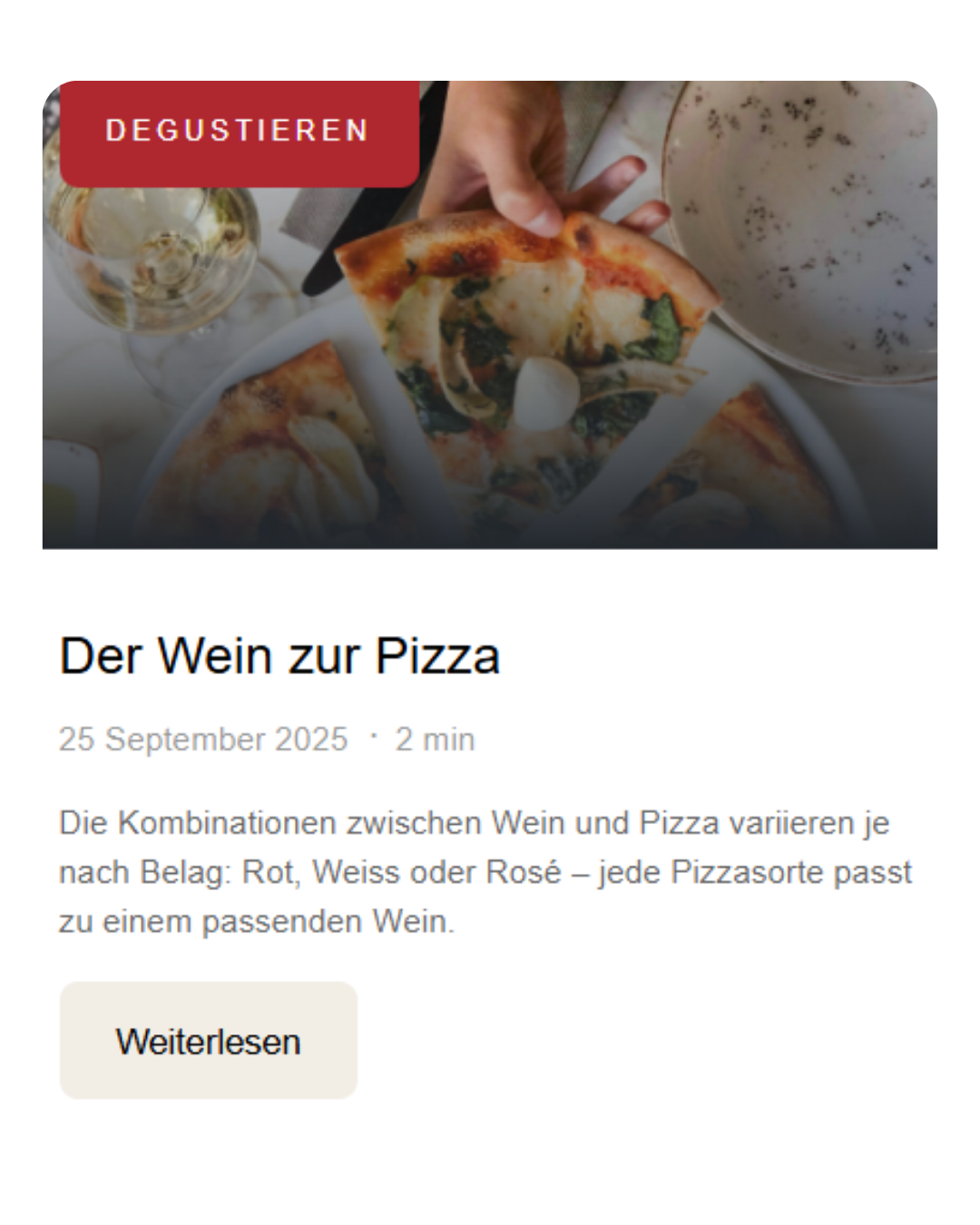Click the beige Weiterlesen call-to-action
The height and width of the screenshot is (1225, 980).
coord(207,1039)
